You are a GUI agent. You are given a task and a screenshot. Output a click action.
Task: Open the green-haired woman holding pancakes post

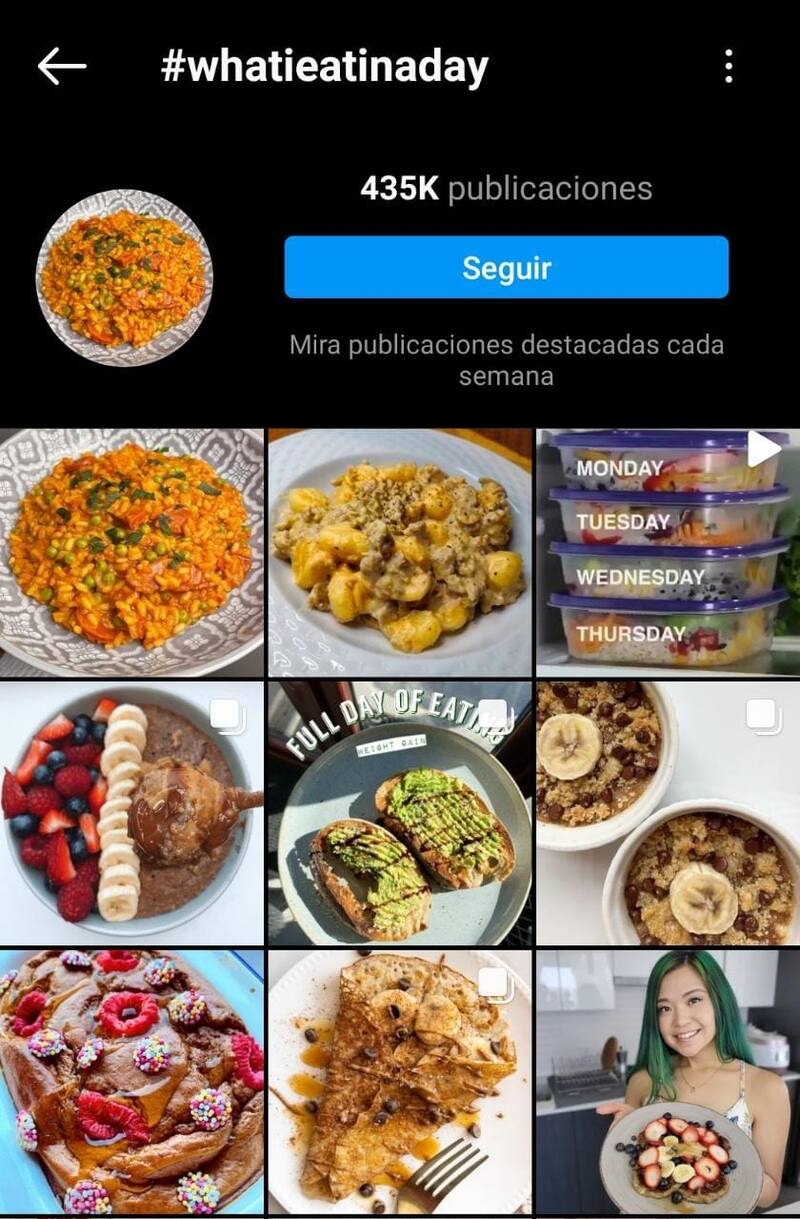668,1082
